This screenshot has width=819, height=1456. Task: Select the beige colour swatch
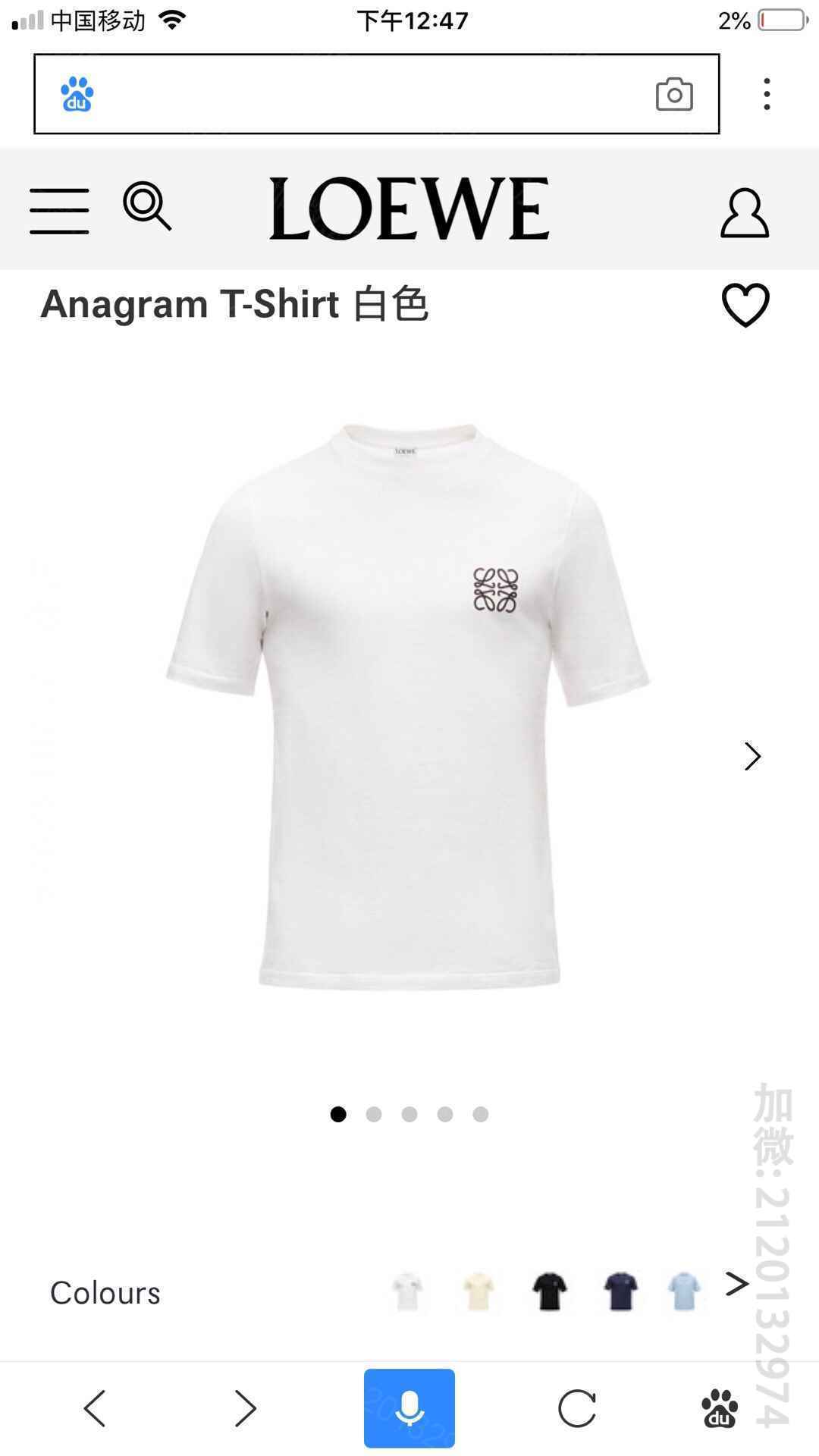[x=479, y=1291]
